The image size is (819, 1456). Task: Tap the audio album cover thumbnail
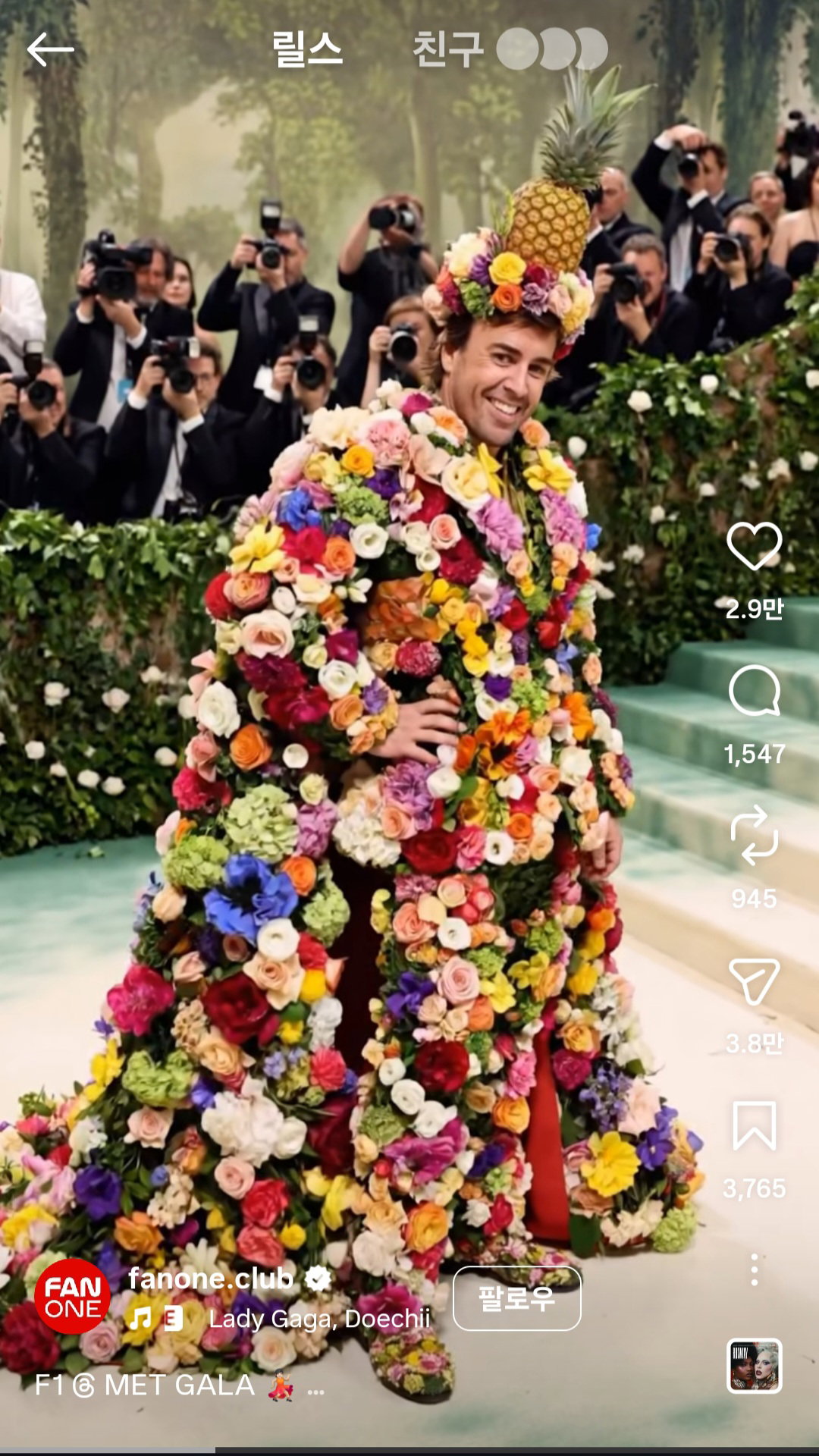point(754,1366)
